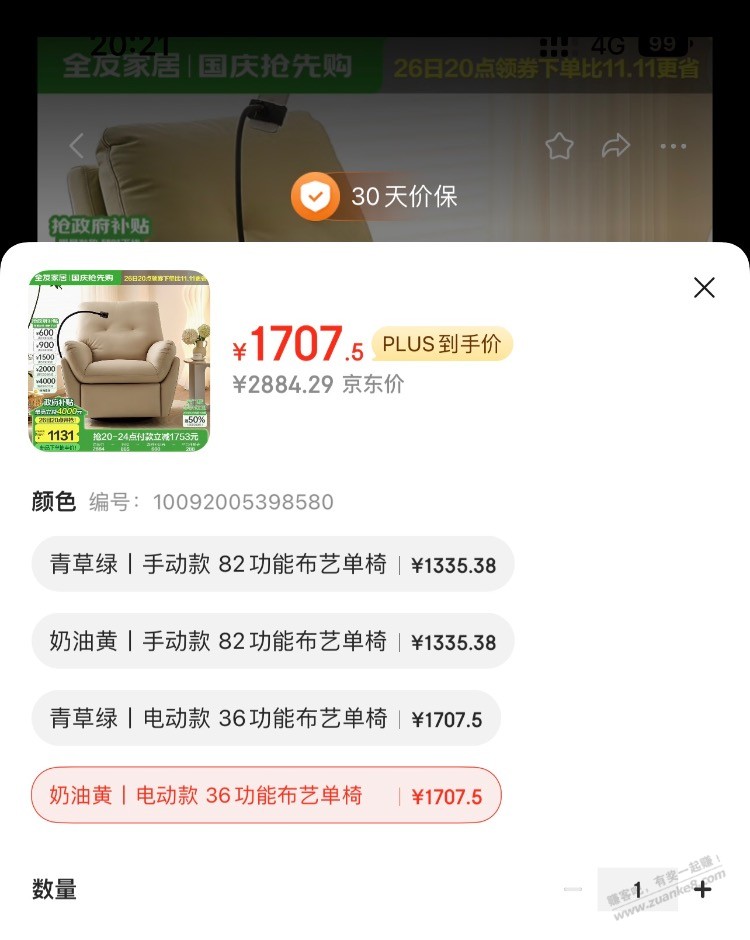Select 奶油黄 手动款 82 option
Image resolution: width=750 pixels, height=940 pixels.
pyautogui.click(x=273, y=641)
